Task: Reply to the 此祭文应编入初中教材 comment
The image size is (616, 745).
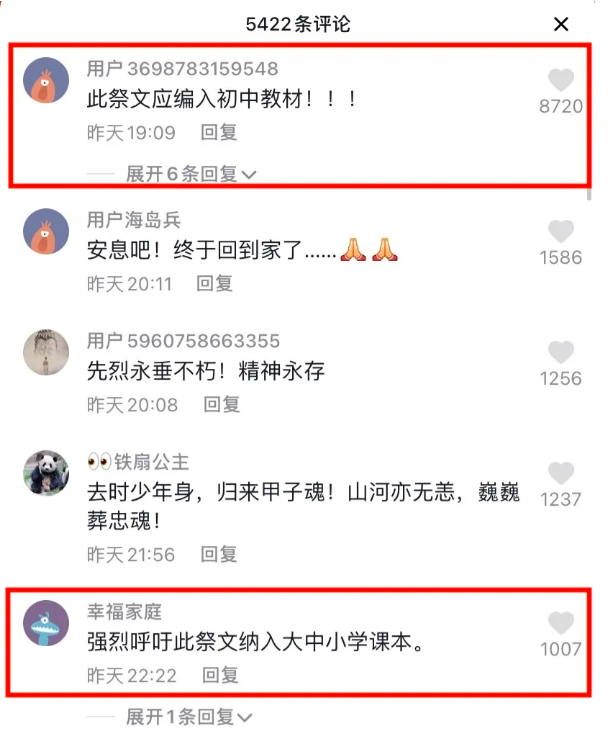Action: click(x=219, y=132)
